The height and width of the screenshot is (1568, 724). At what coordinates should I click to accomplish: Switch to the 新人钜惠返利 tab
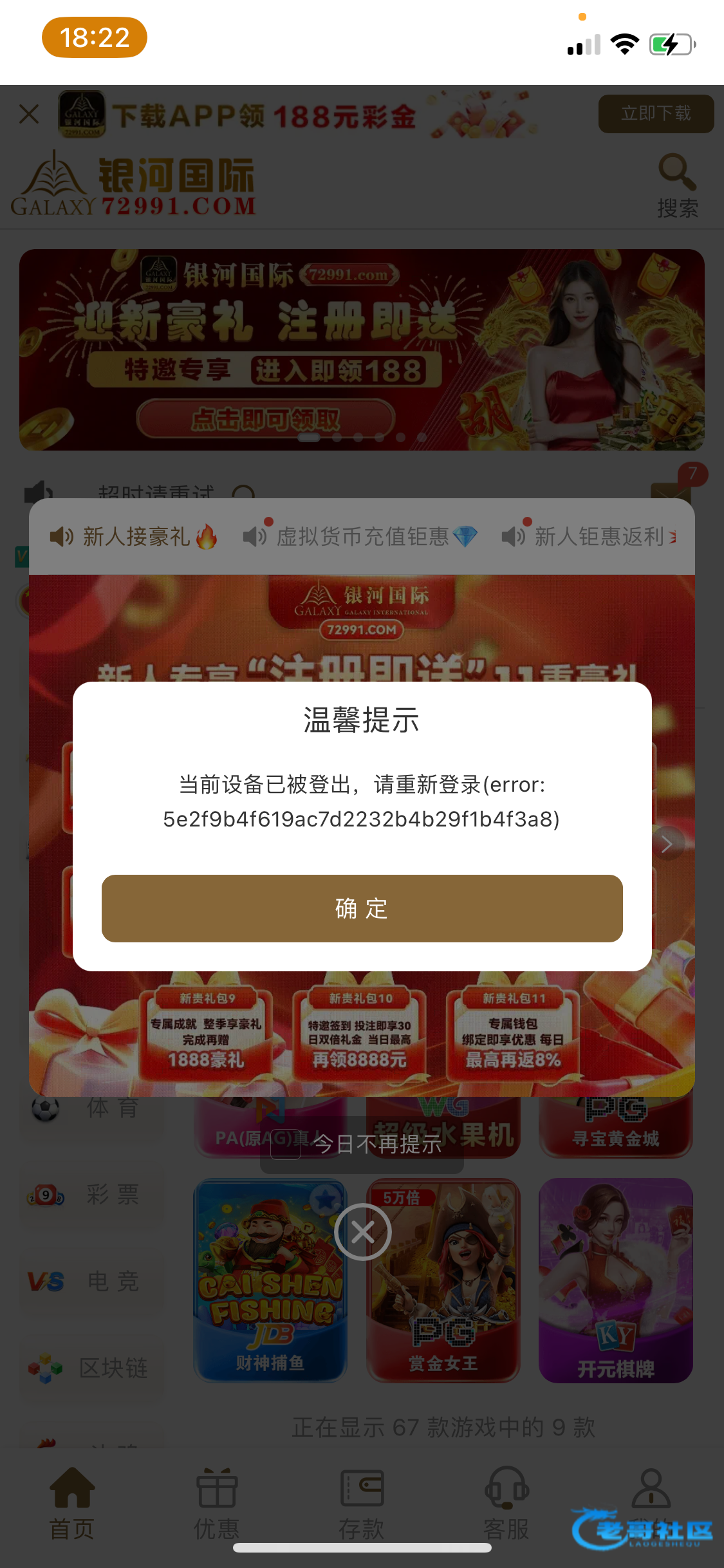click(589, 536)
